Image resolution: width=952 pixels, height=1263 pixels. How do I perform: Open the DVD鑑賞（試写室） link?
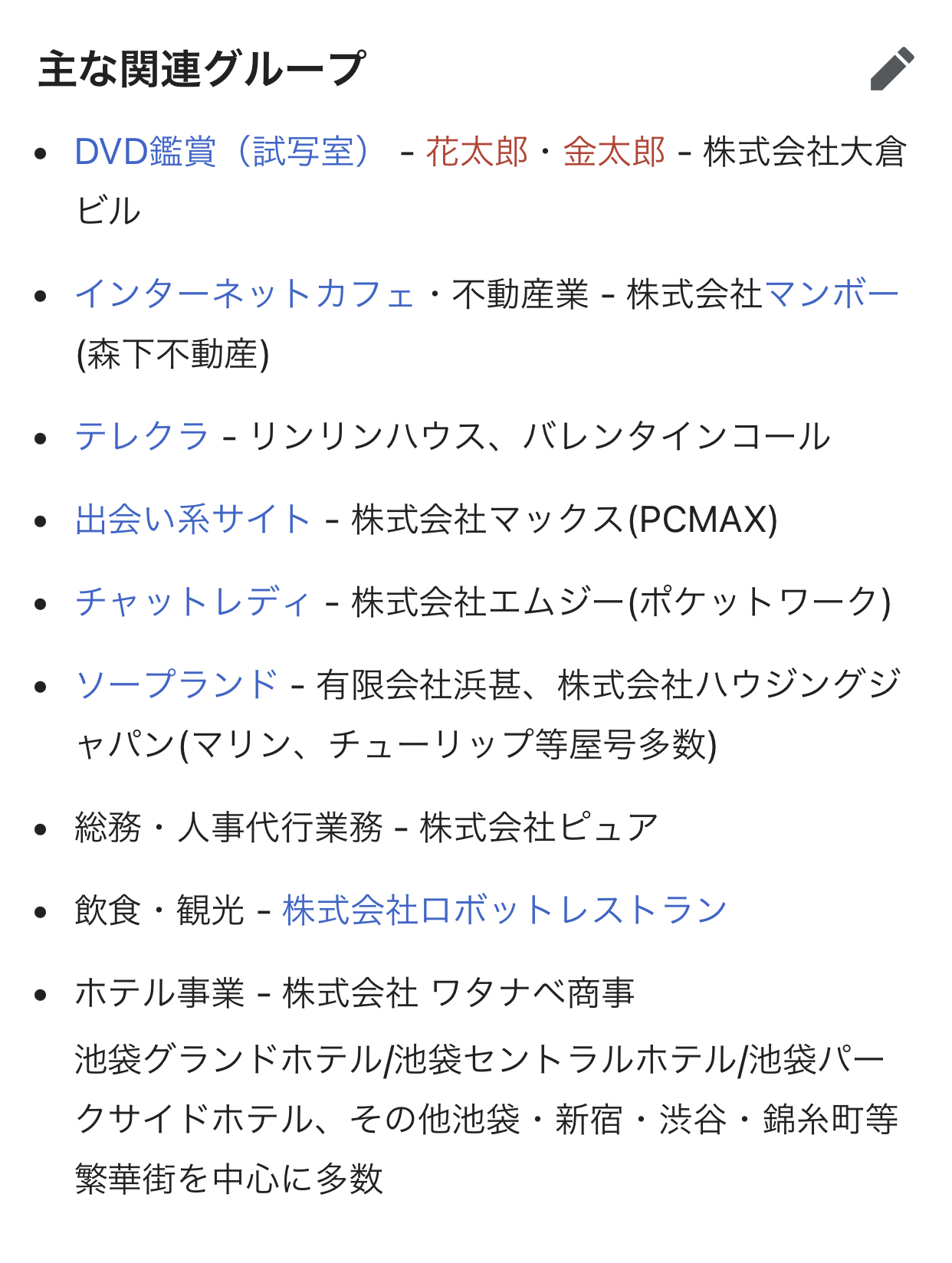click(224, 152)
